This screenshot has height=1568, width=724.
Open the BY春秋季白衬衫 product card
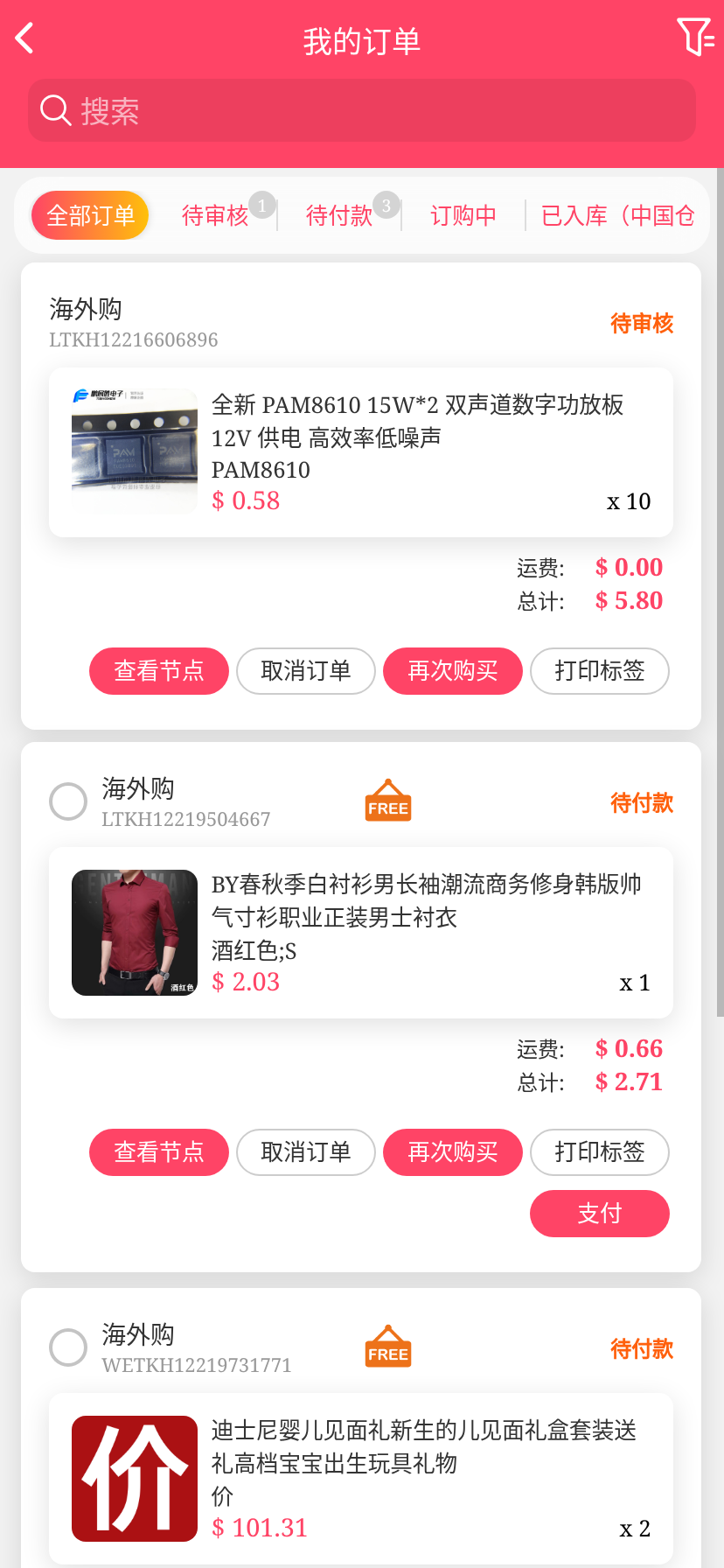(x=360, y=933)
